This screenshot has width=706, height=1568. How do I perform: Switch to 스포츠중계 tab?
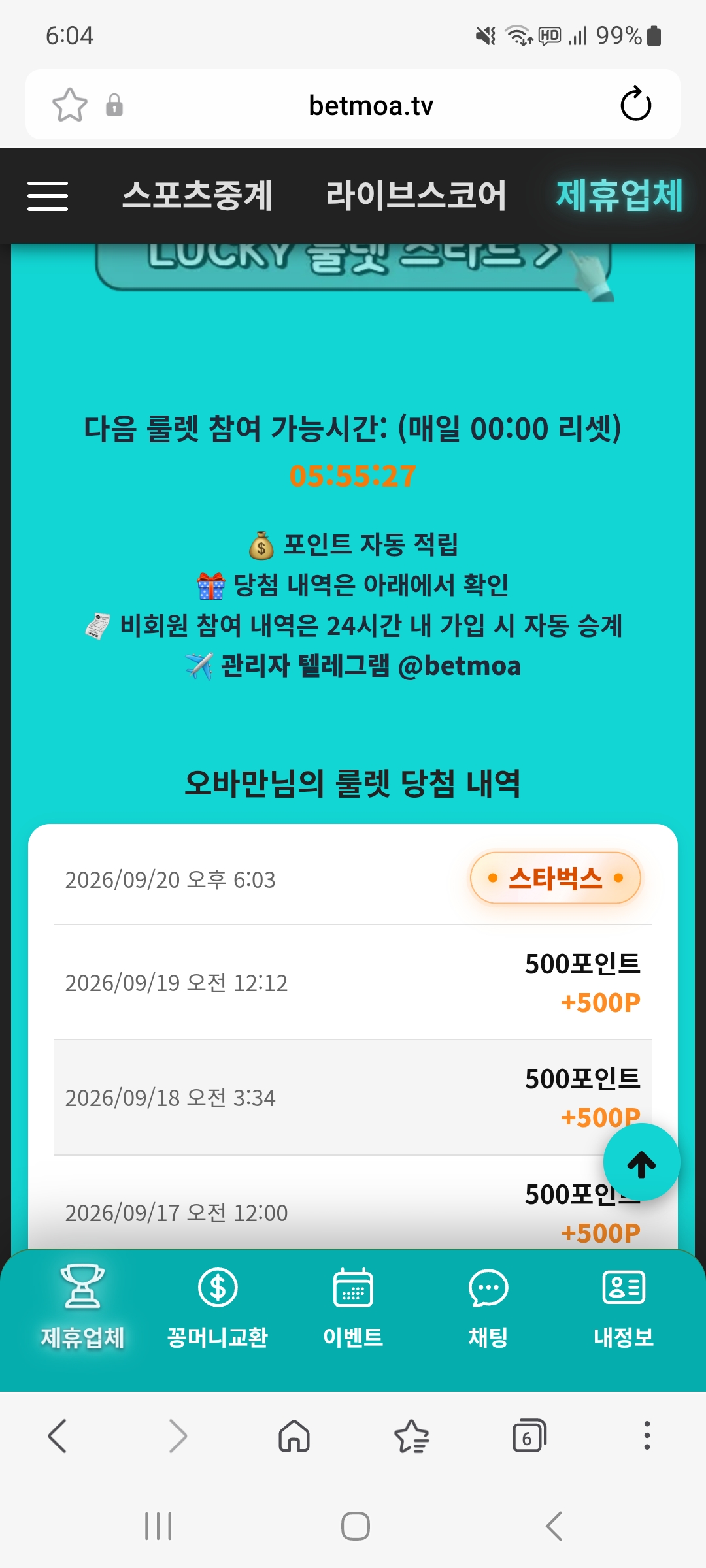pyautogui.click(x=197, y=195)
